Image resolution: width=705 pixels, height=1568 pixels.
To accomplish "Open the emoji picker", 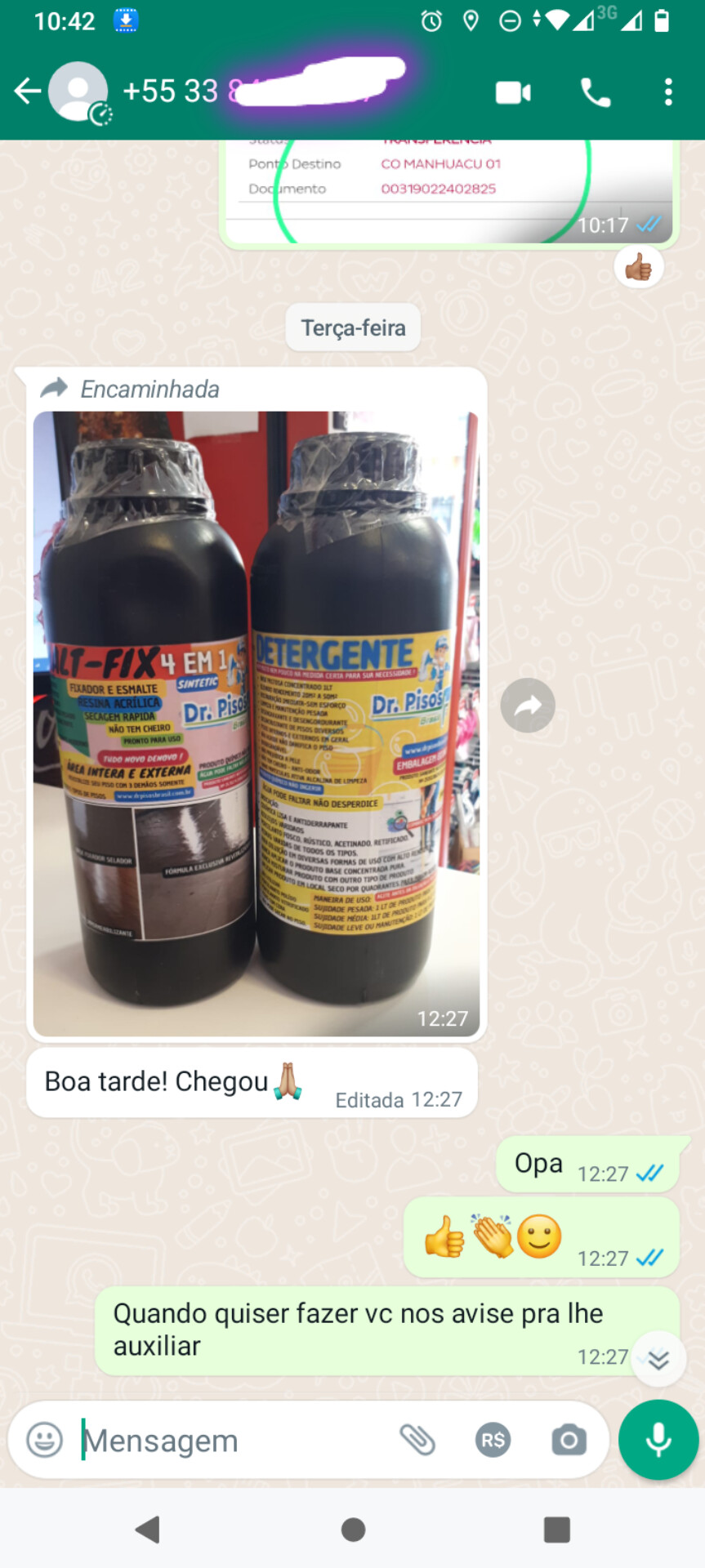I will click(x=45, y=1439).
